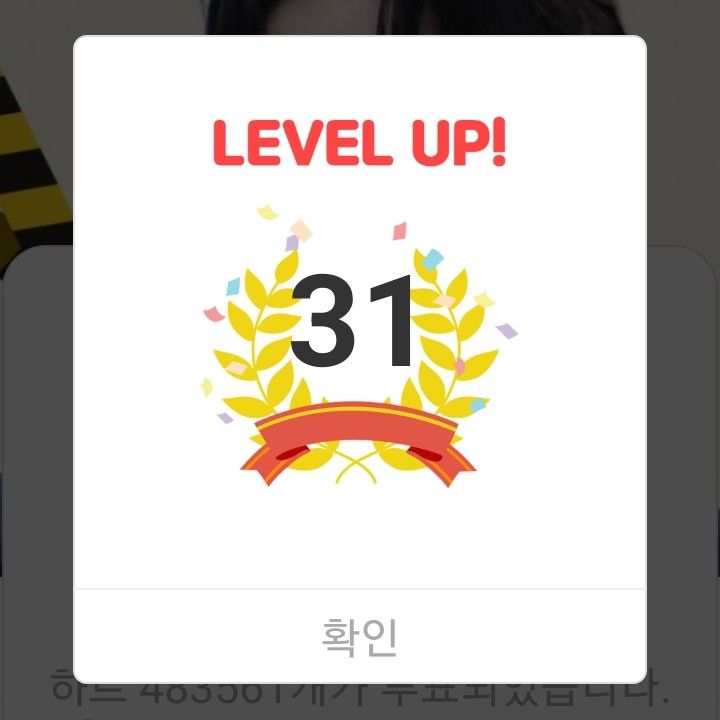Confirm the level up dialog with 확인
Image resolution: width=720 pixels, height=720 pixels.
click(360, 636)
